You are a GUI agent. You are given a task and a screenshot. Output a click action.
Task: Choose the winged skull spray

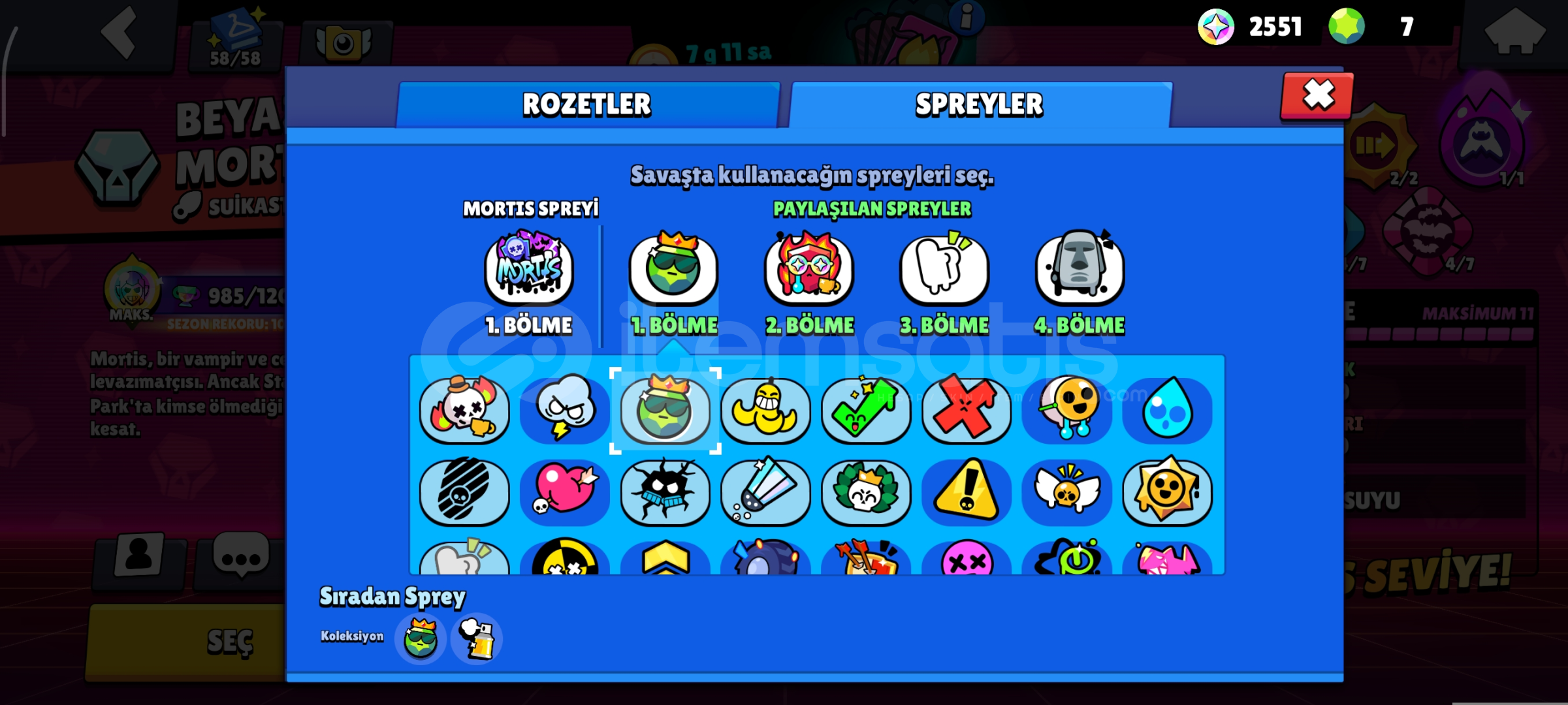(1067, 492)
